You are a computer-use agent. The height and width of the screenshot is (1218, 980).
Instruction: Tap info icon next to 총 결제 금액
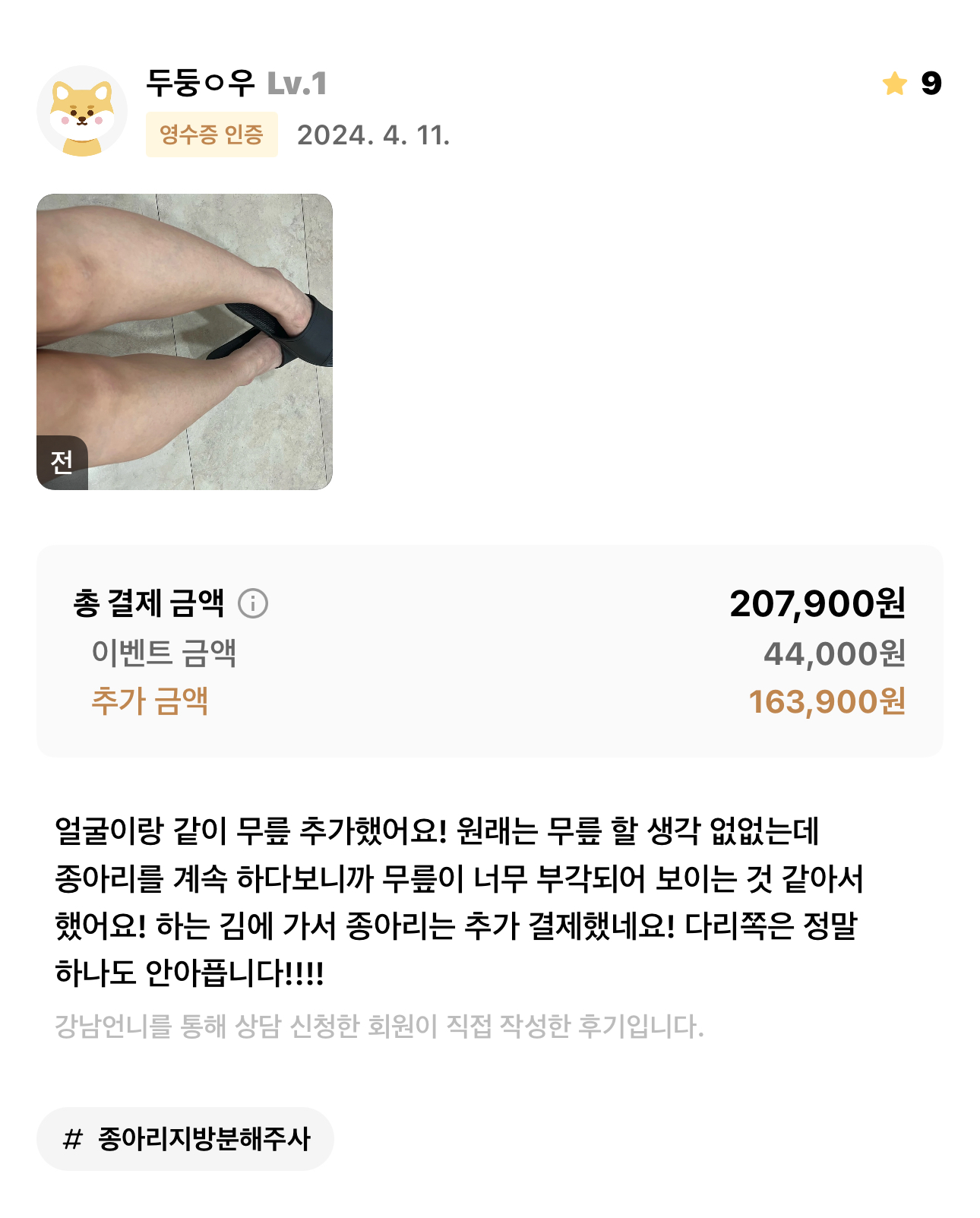[x=253, y=604]
